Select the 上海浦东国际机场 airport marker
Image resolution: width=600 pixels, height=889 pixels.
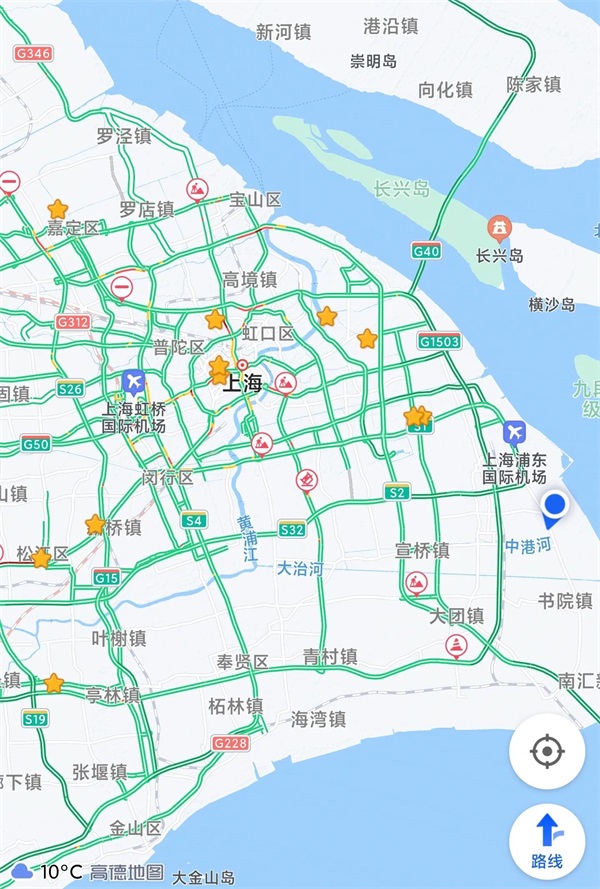click(514, 432)
